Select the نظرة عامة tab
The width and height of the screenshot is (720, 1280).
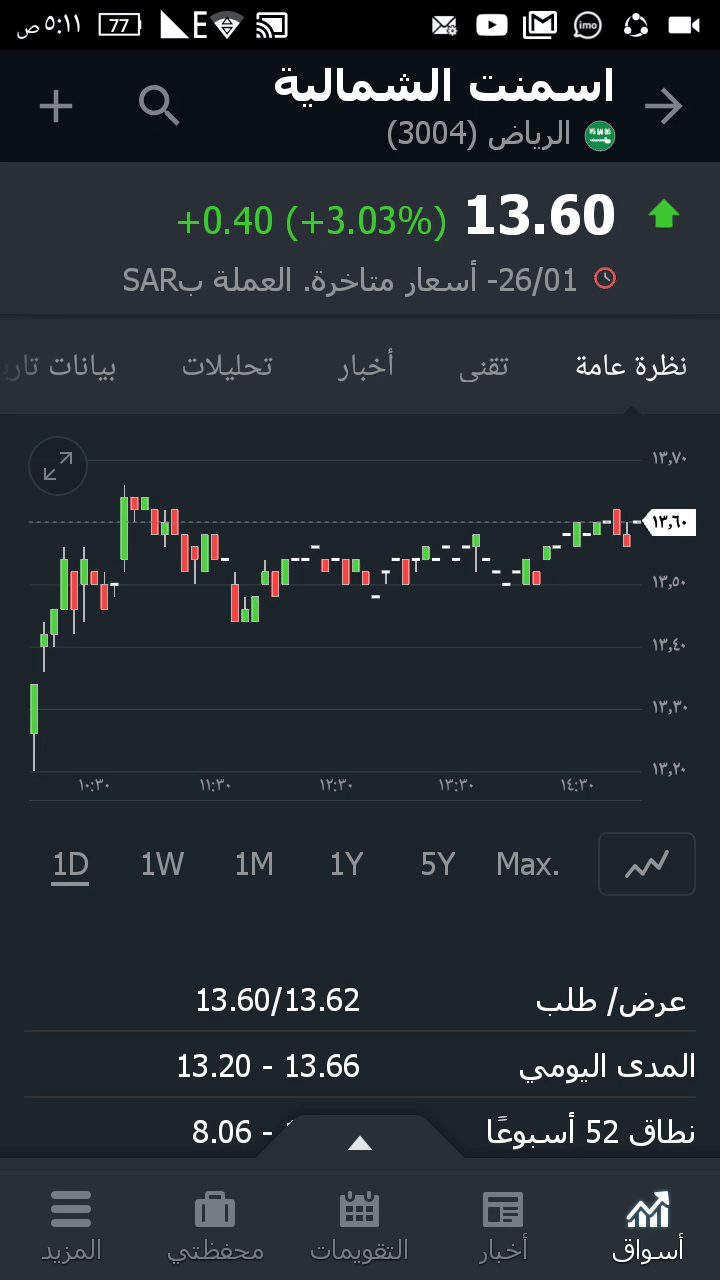tap(631, 366)
